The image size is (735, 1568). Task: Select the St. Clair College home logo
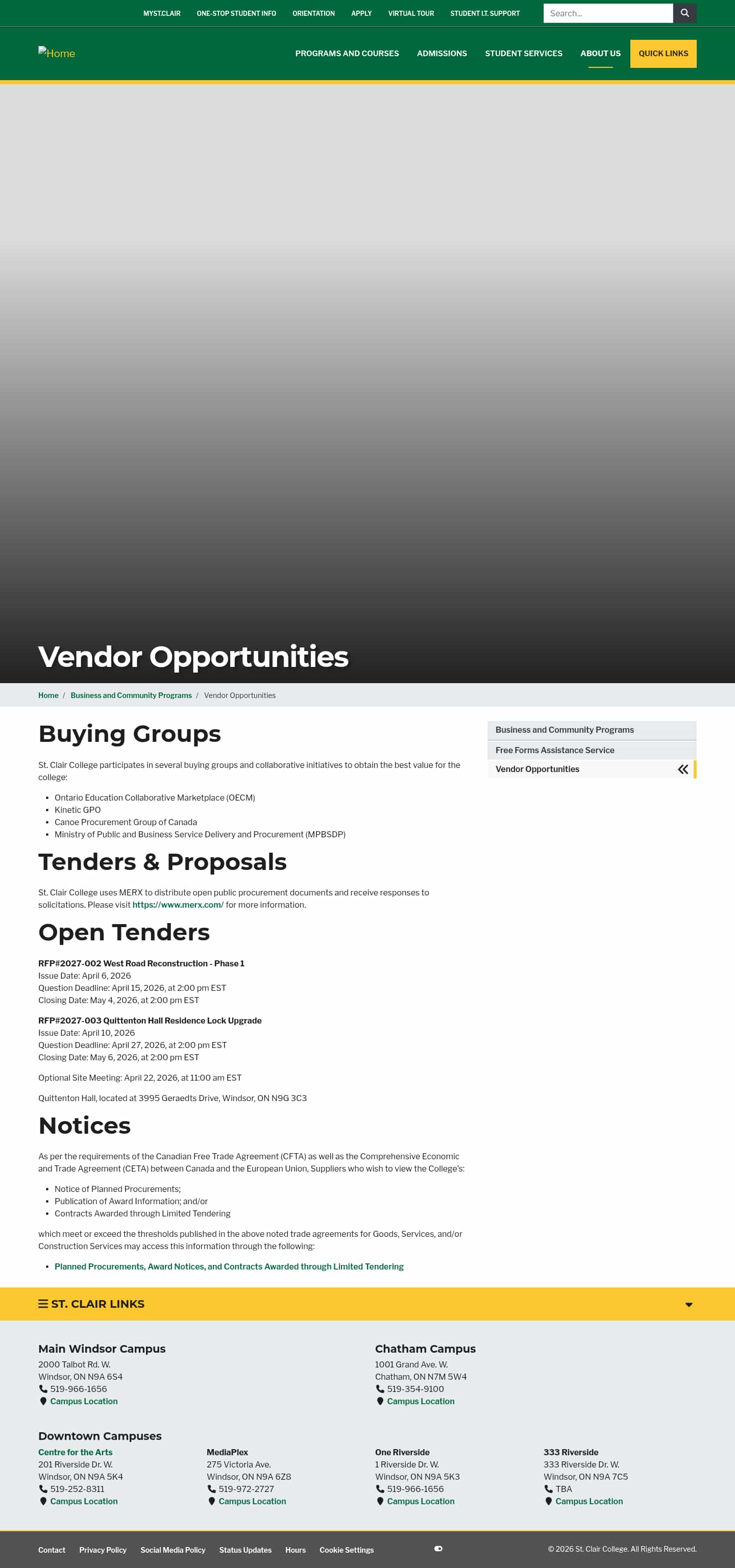point(57,53)
